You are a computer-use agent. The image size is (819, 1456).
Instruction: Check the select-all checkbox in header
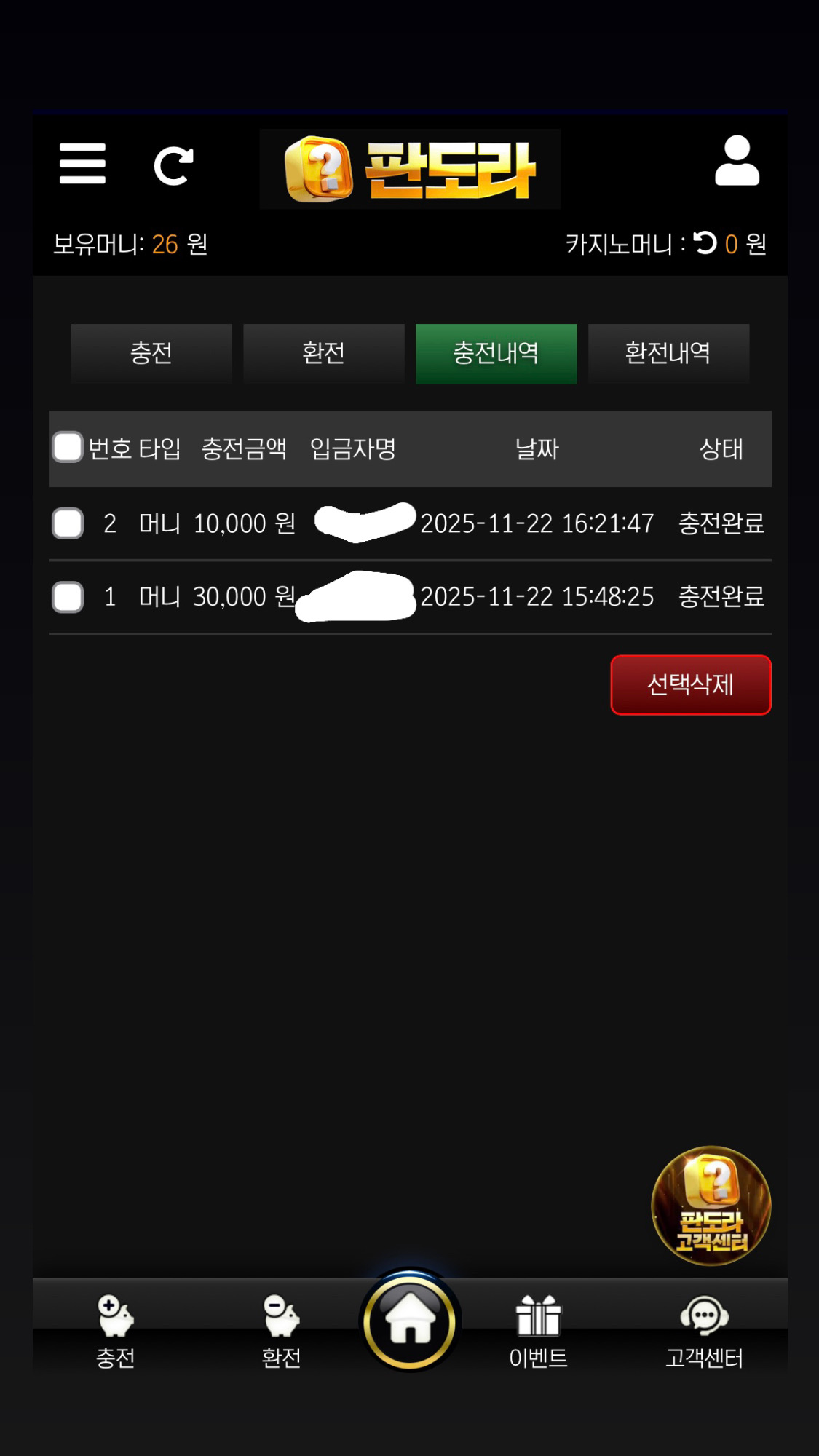[x=68, y=447]
